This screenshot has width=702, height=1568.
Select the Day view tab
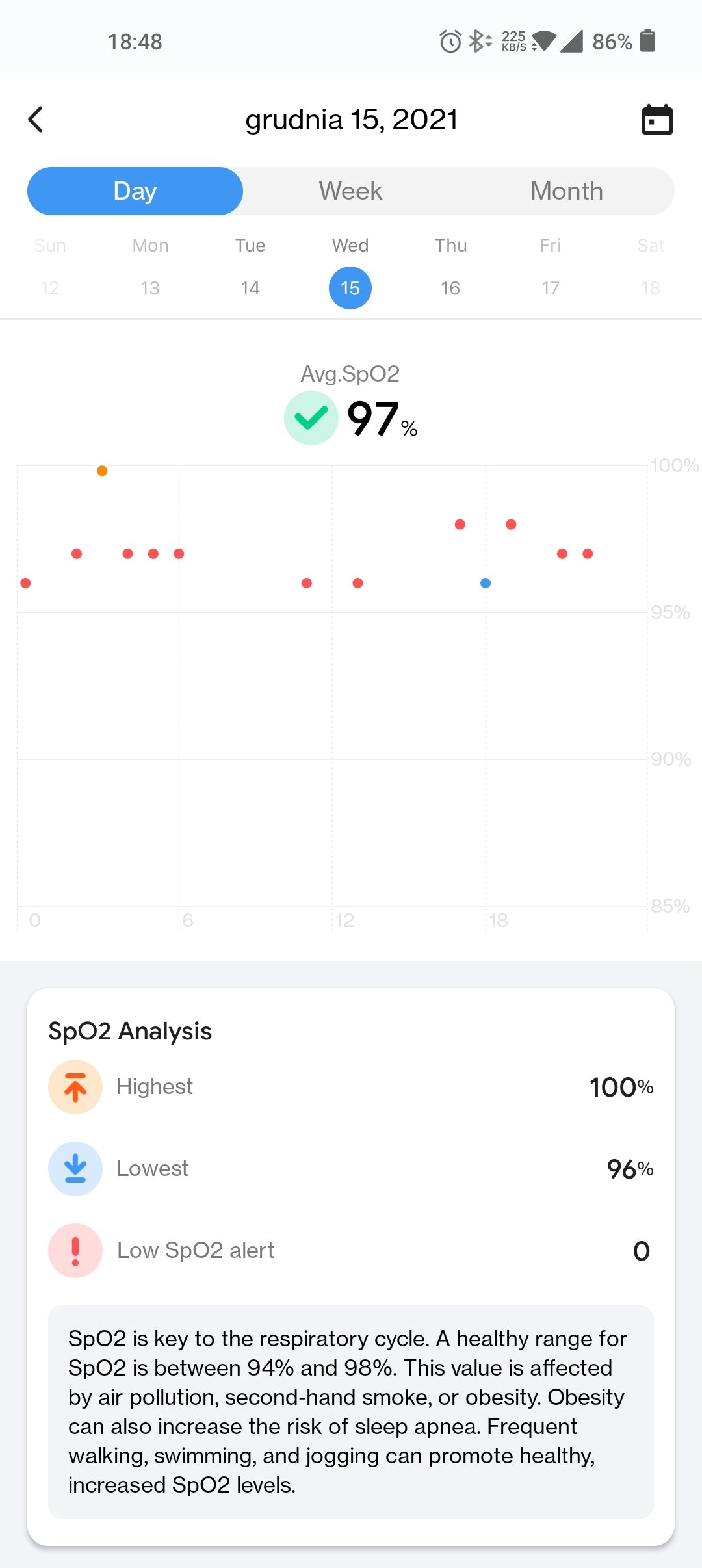point(135,191)
